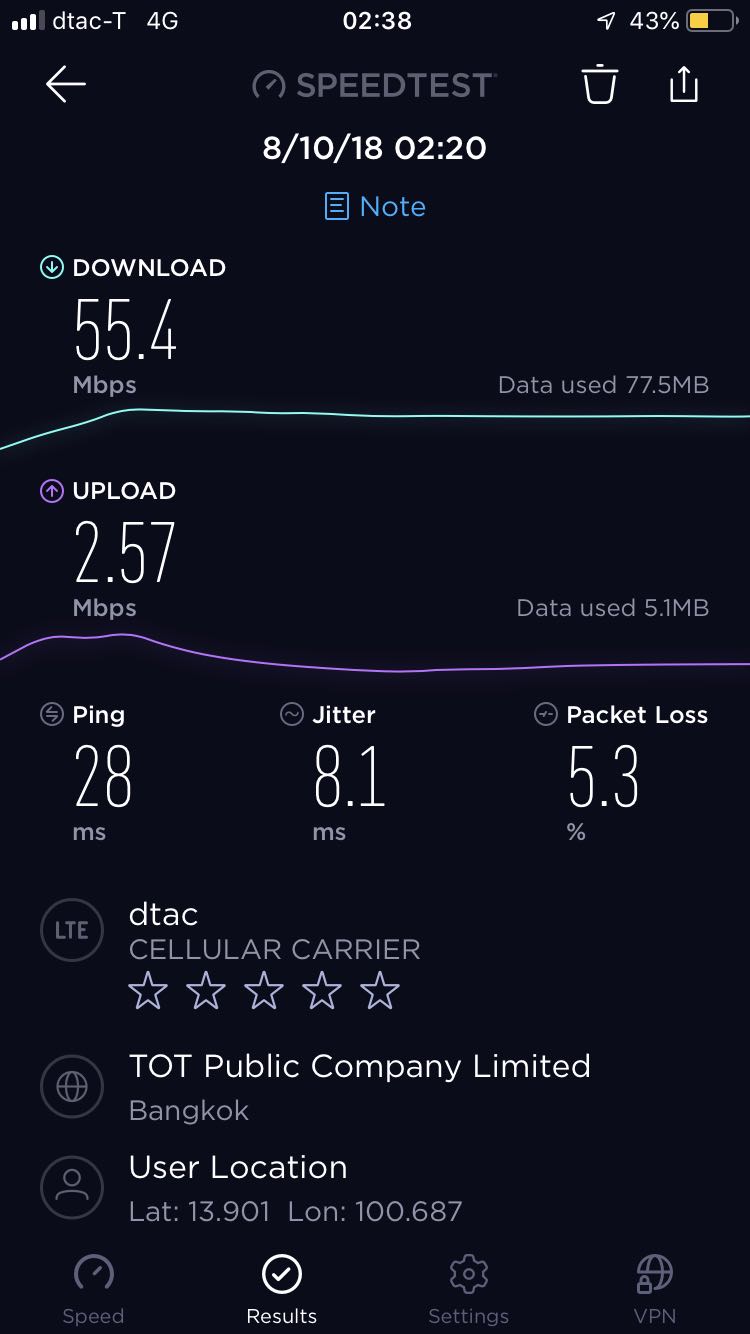Add a Note to this result

(375, 207)
